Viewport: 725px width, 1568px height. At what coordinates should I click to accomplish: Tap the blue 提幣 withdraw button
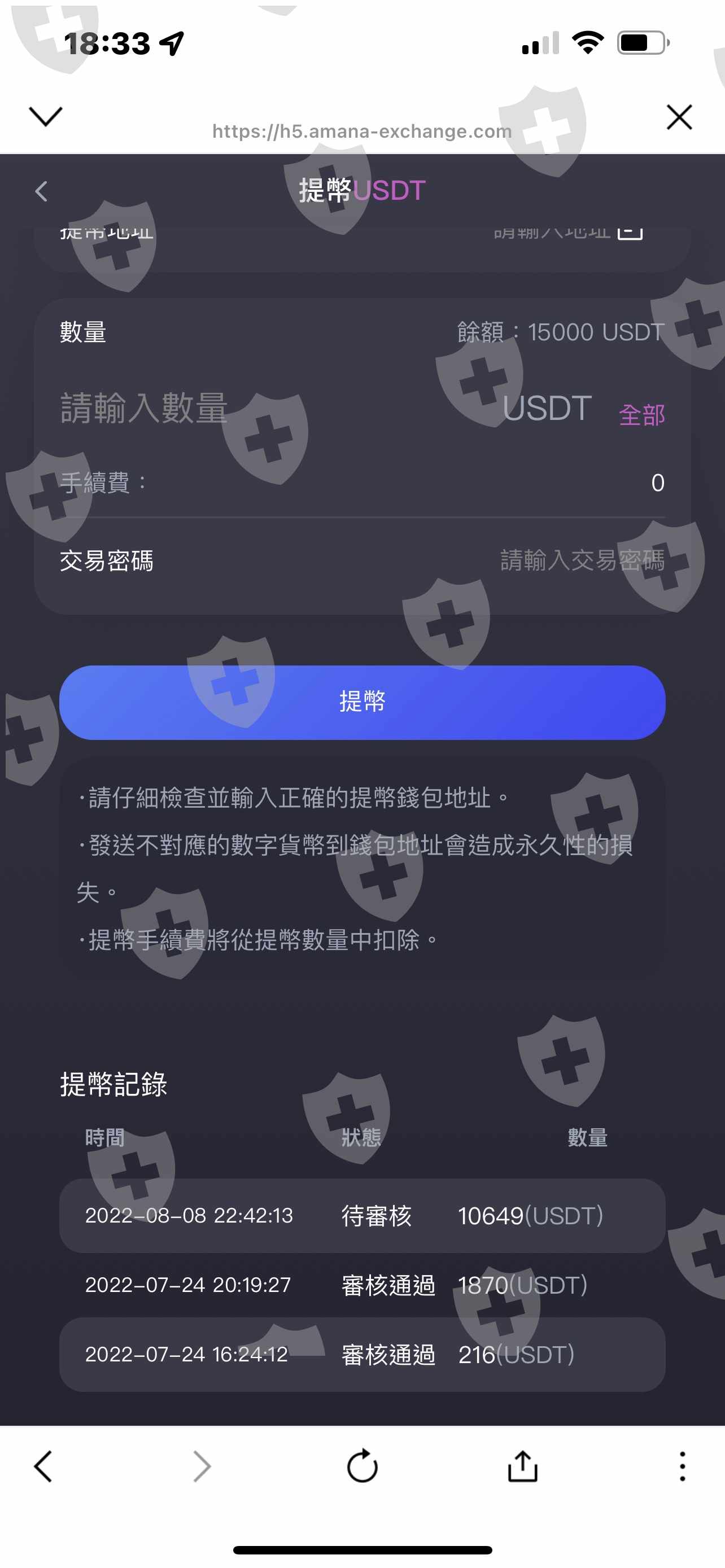point(362,702)
